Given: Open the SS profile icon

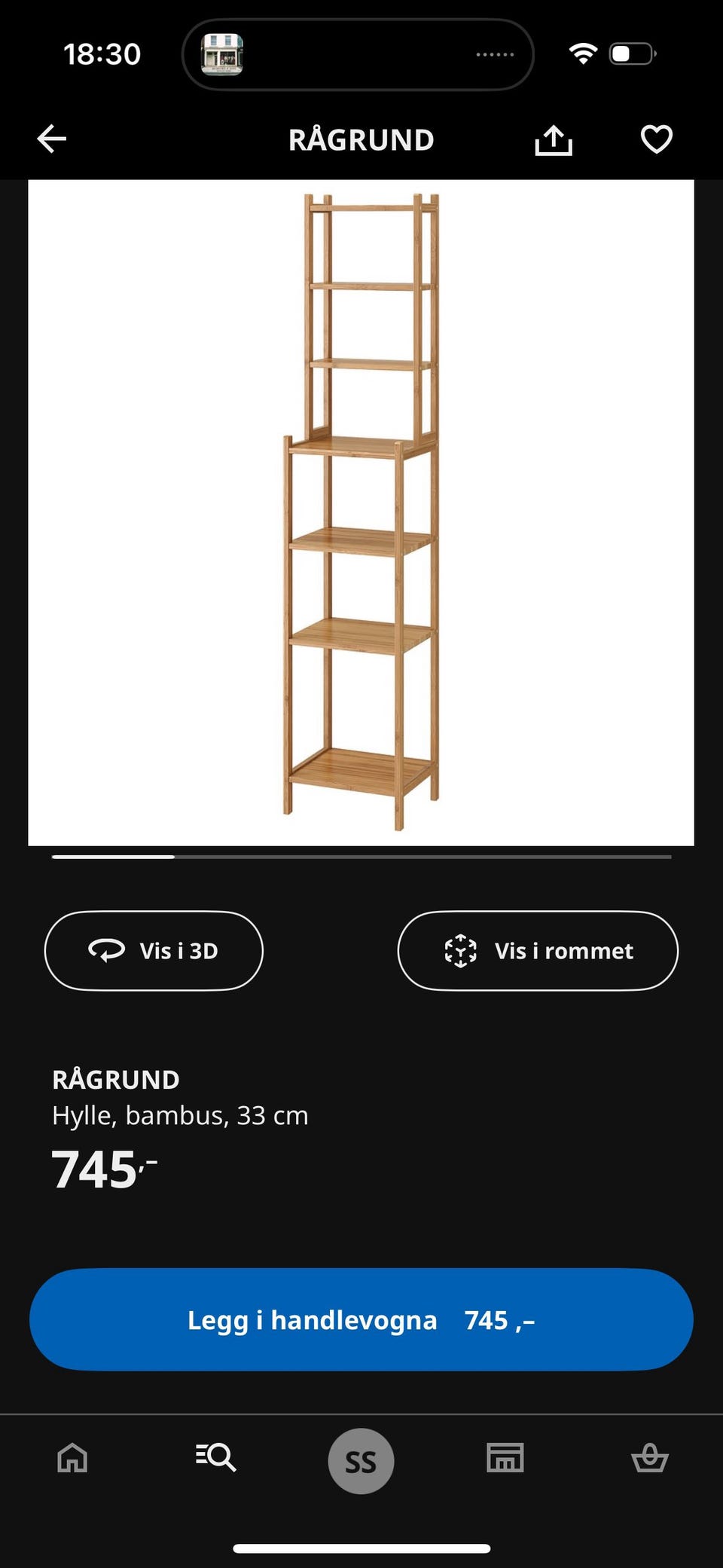Looking at the screenshot, I should point(361,1459).
